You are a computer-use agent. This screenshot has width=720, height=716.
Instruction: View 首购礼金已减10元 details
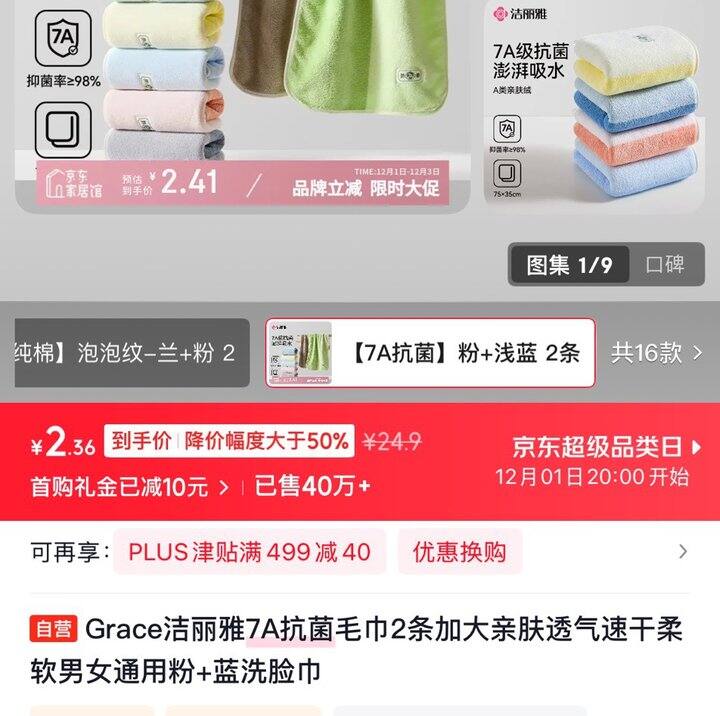click(x=130, y=487)
